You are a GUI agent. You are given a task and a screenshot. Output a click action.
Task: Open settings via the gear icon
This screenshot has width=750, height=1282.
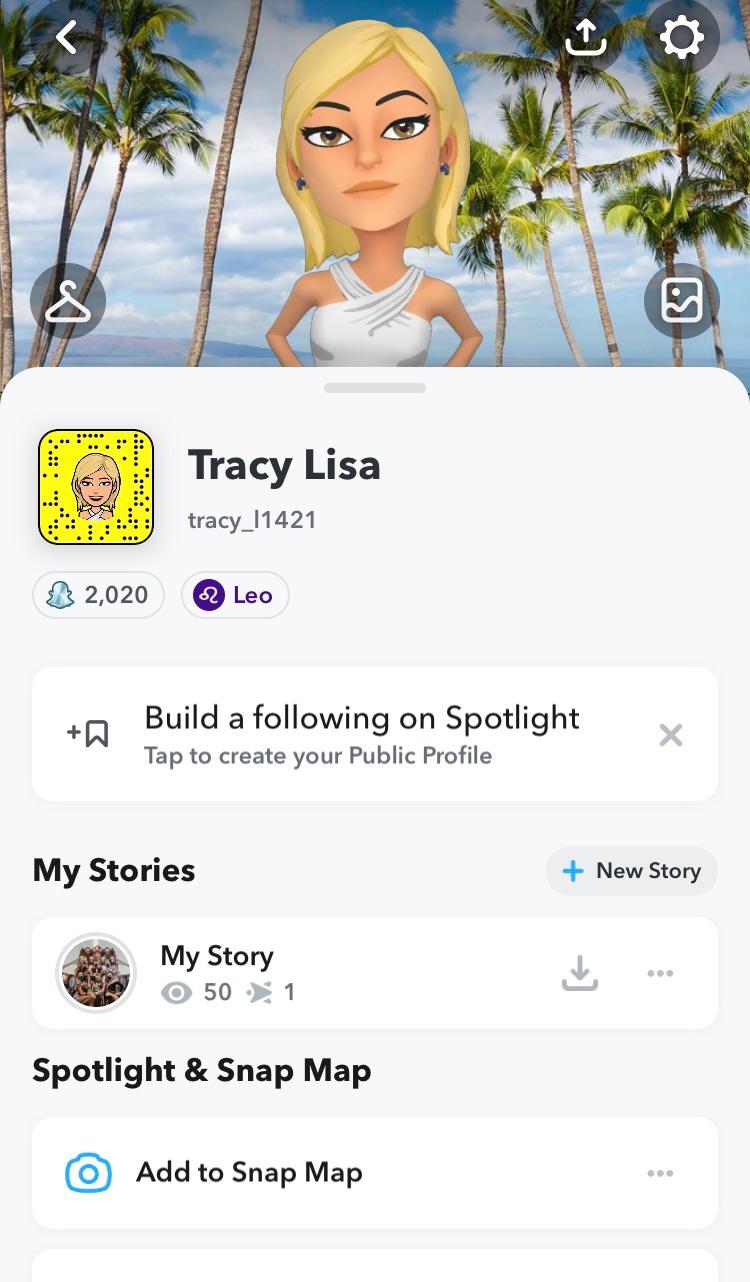coord(682,38)
